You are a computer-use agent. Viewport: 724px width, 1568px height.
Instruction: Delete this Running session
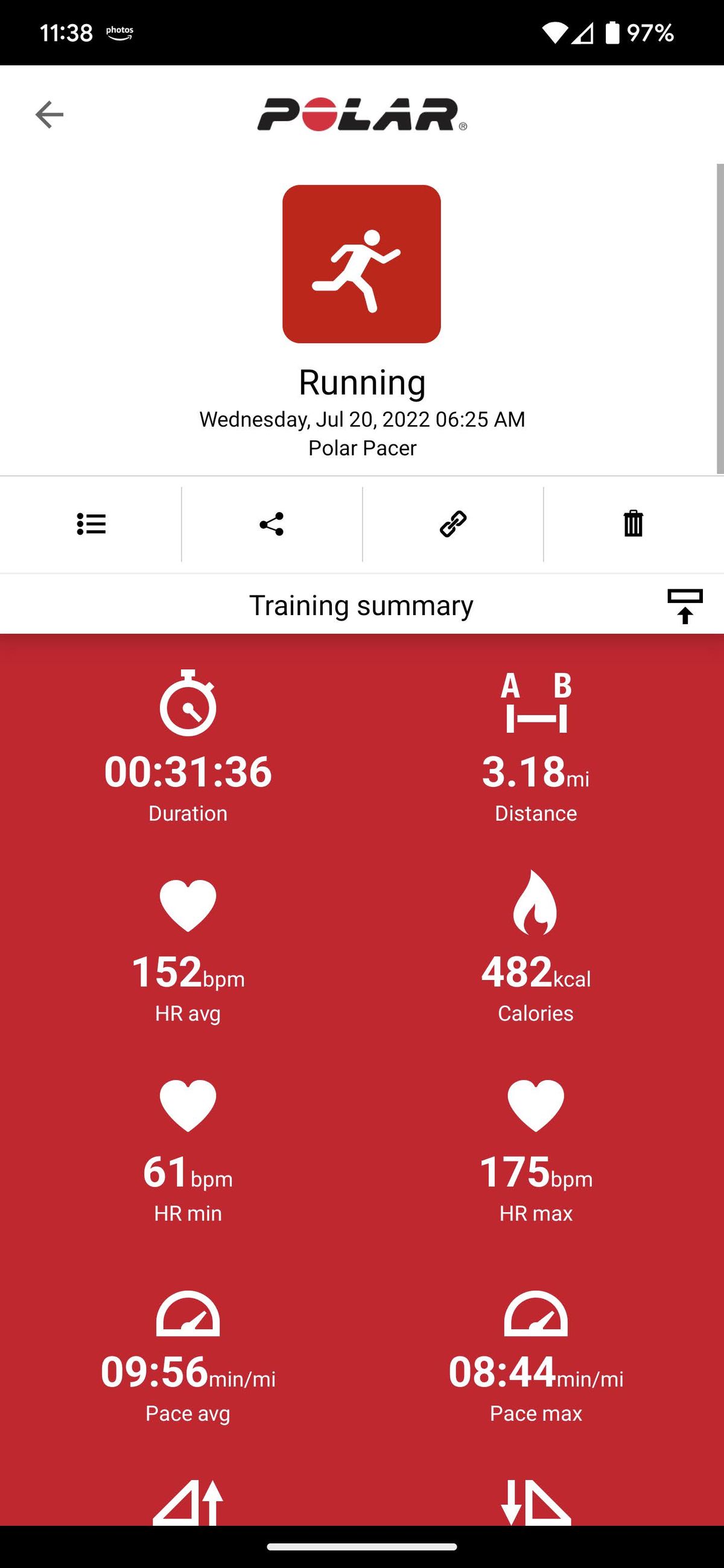634,524
